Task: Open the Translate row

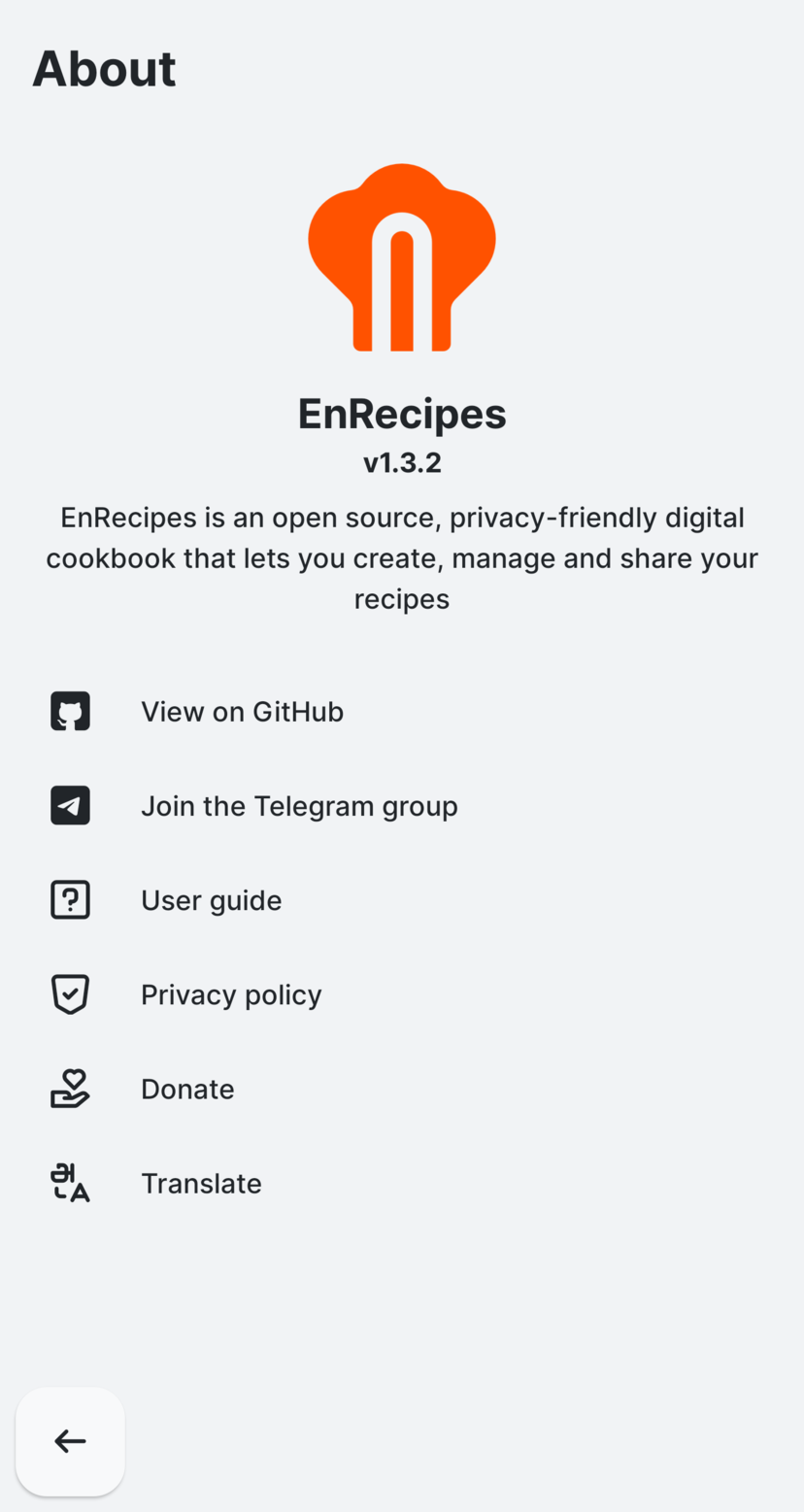Action: tap(201, 1183)
